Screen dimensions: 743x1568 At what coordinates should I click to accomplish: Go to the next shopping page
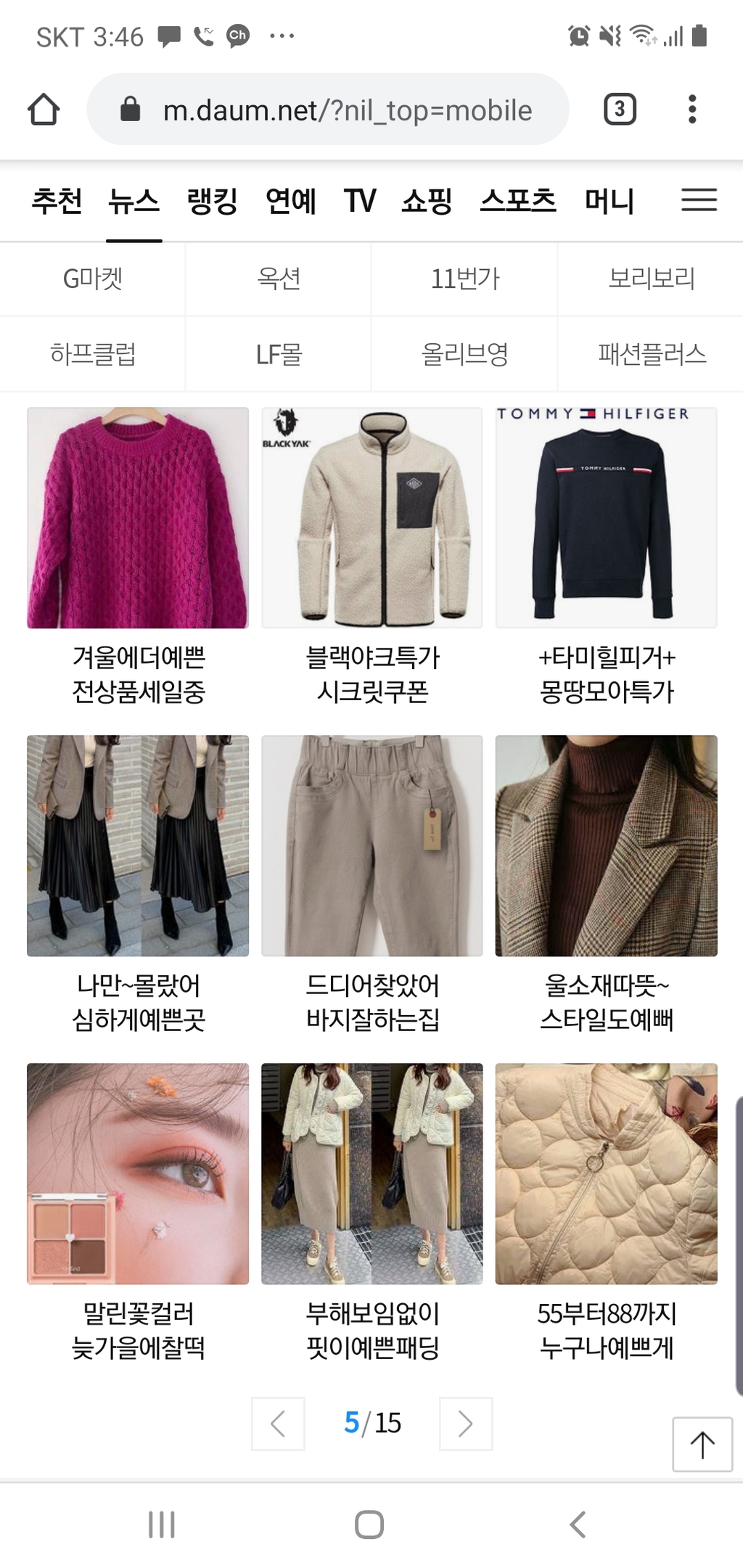(x=466, y=1424)
